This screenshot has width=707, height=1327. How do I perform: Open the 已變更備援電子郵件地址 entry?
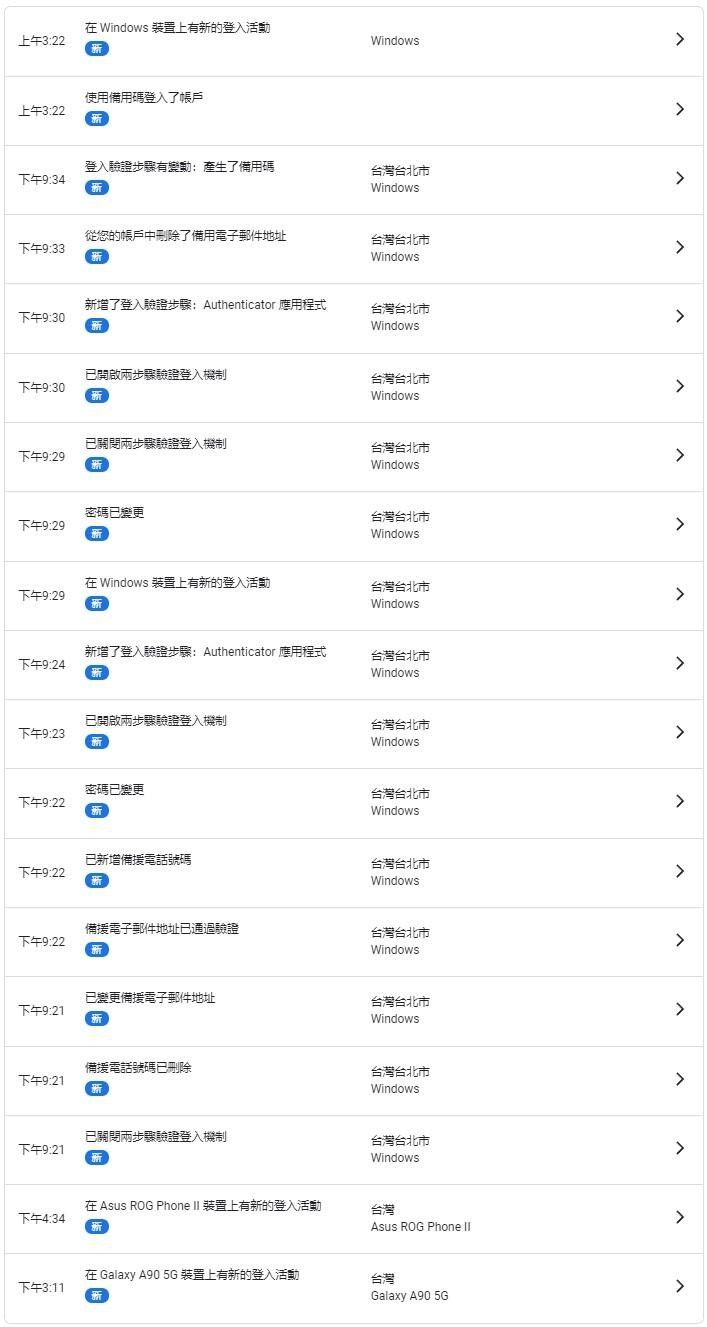point(353,1009)
